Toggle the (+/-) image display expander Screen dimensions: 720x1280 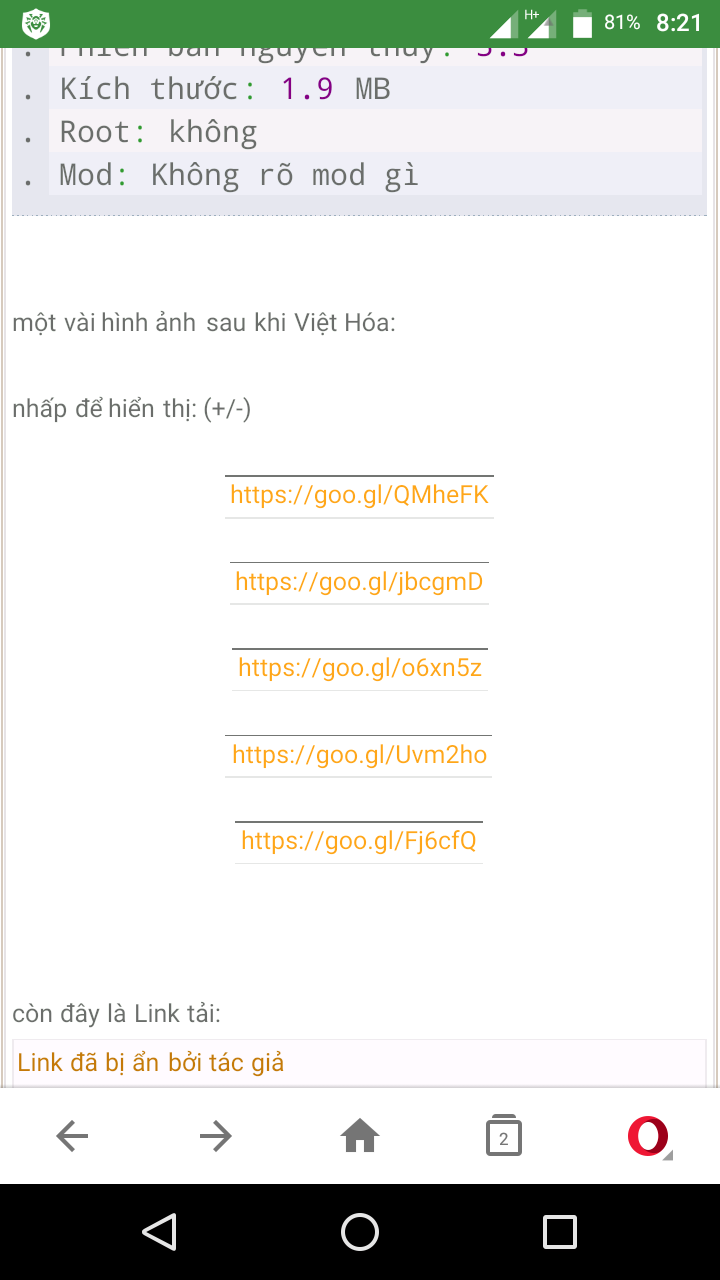(x=226, y=410)
